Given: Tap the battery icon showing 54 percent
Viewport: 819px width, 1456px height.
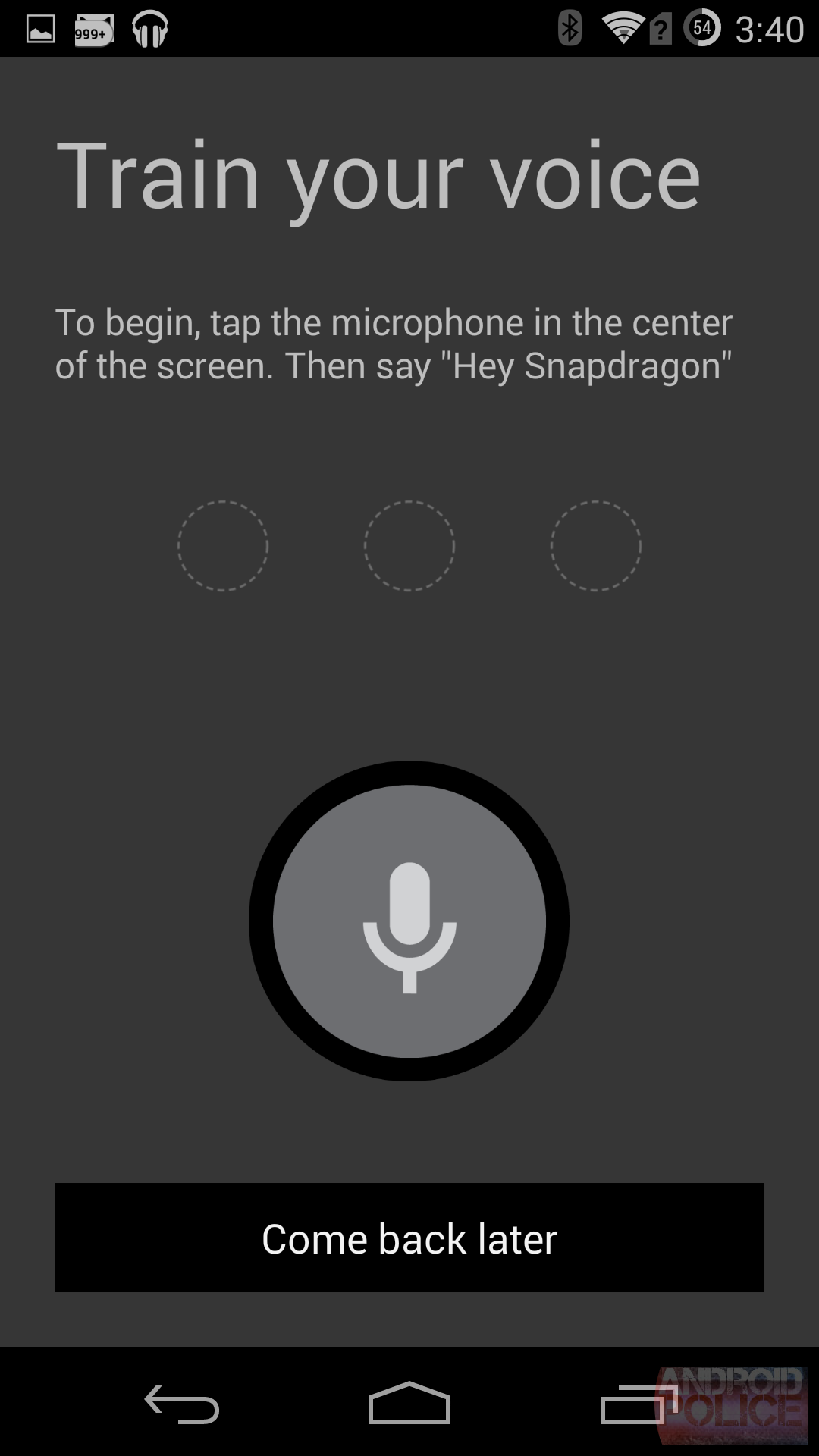Looking at the screenshot, I should [x=703, y=30].
